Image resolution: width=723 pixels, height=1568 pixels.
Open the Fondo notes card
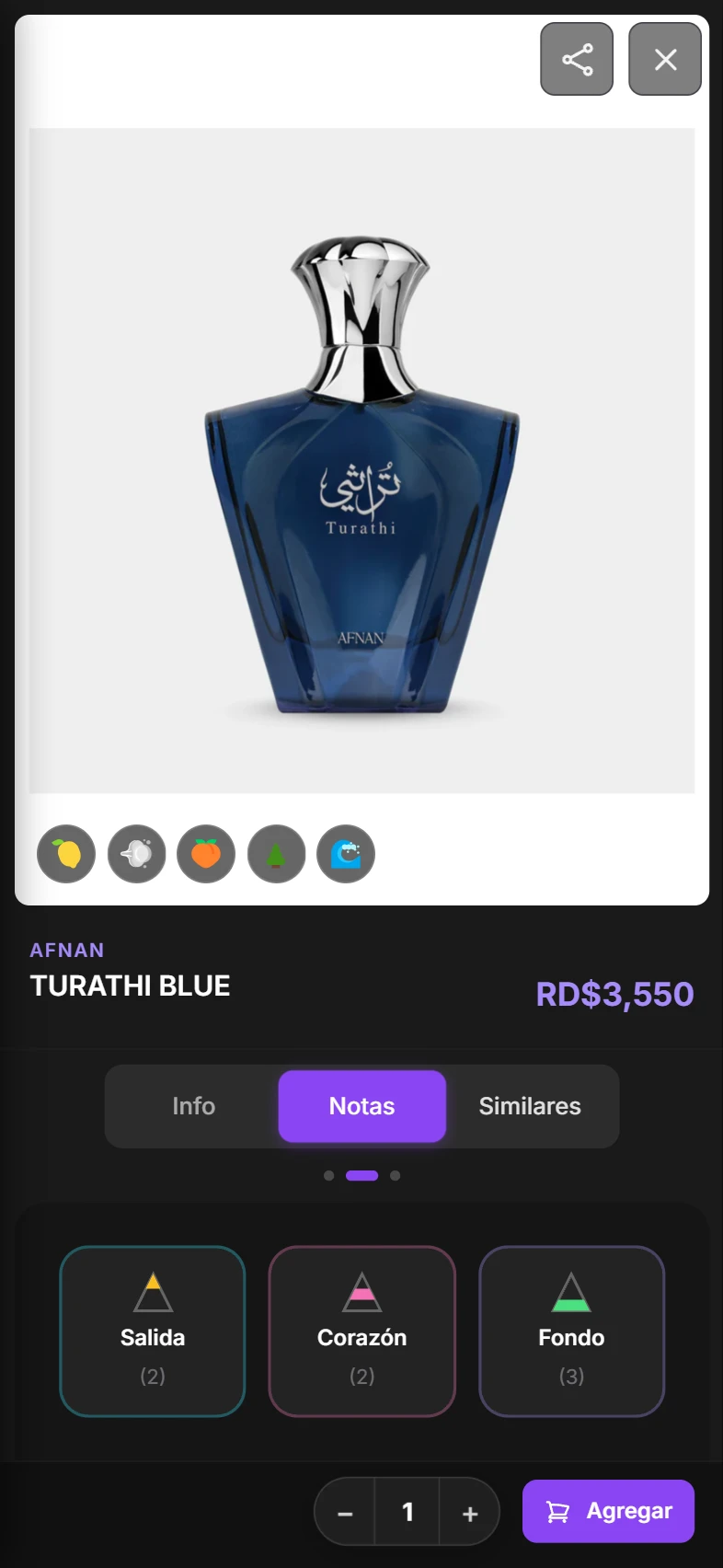tap(571, 1331)
